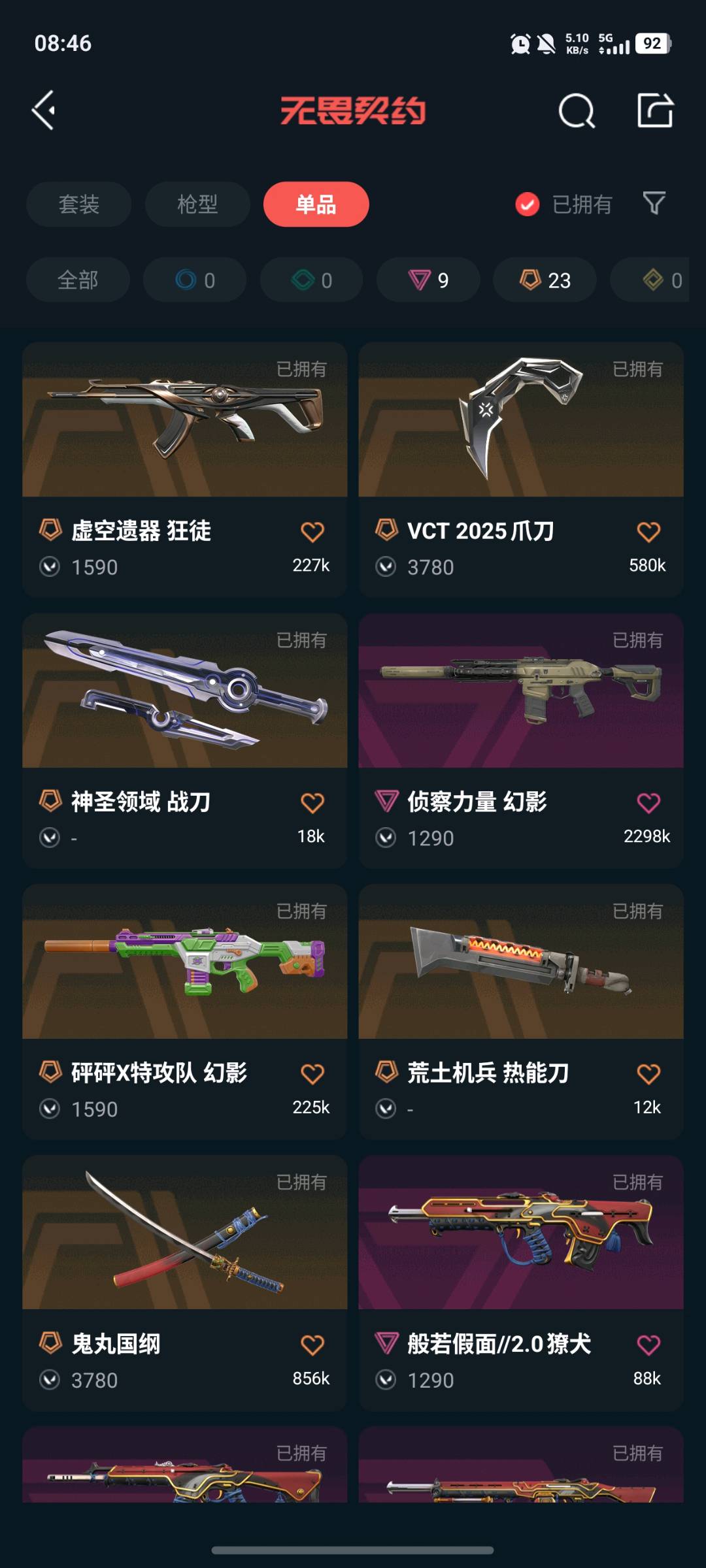
Task: Select the 全部 rarity chip
Action: 78,280
